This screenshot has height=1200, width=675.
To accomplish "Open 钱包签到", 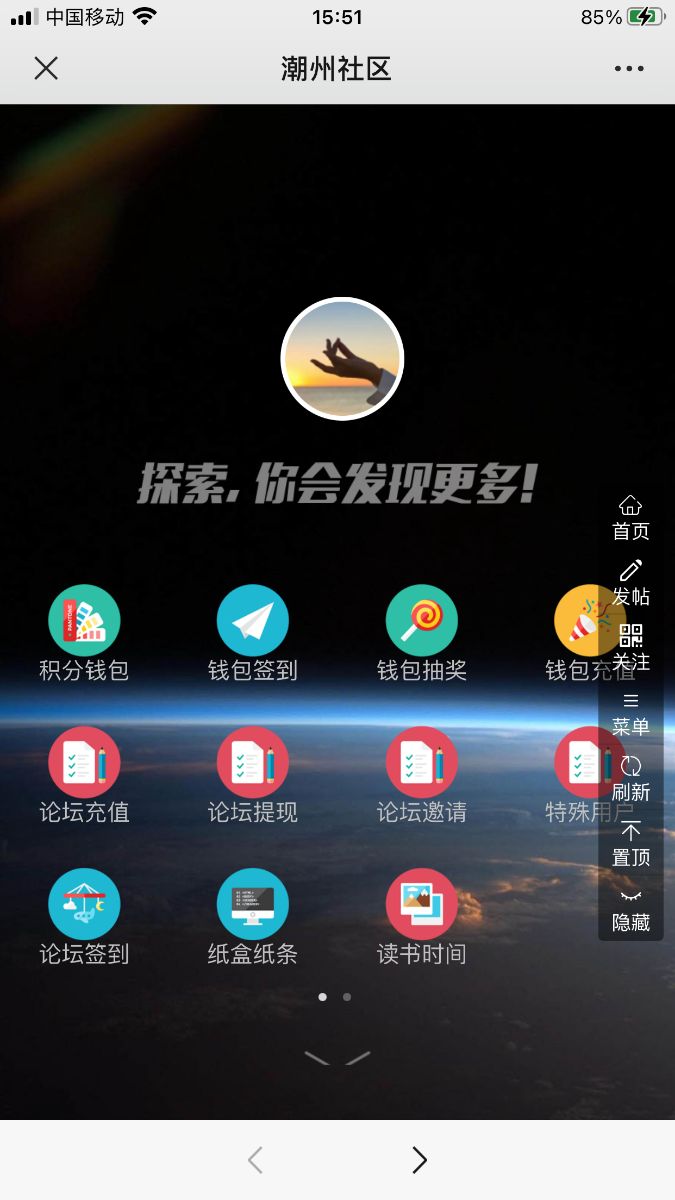I will 253,621.
